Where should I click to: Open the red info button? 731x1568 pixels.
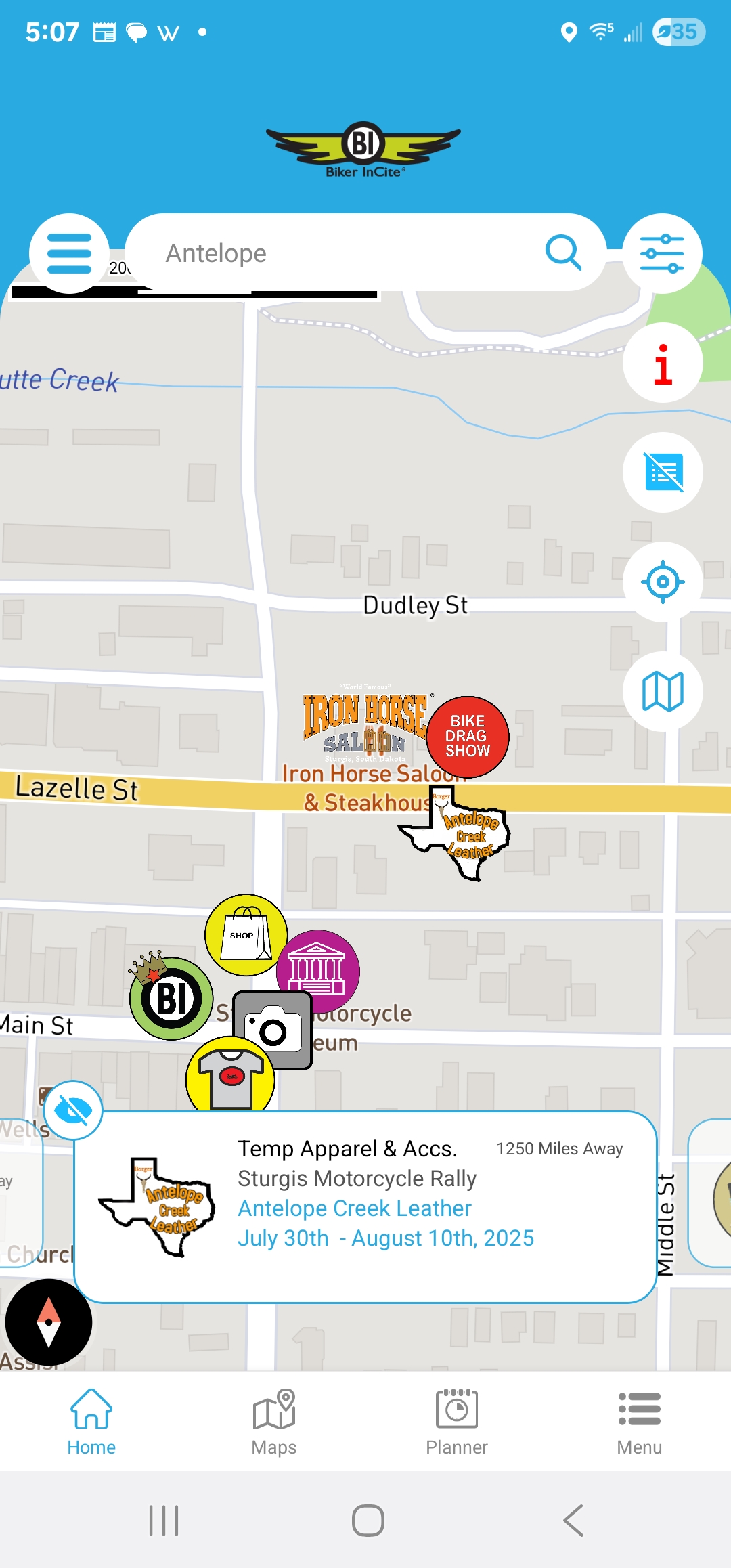coord(663,363)
